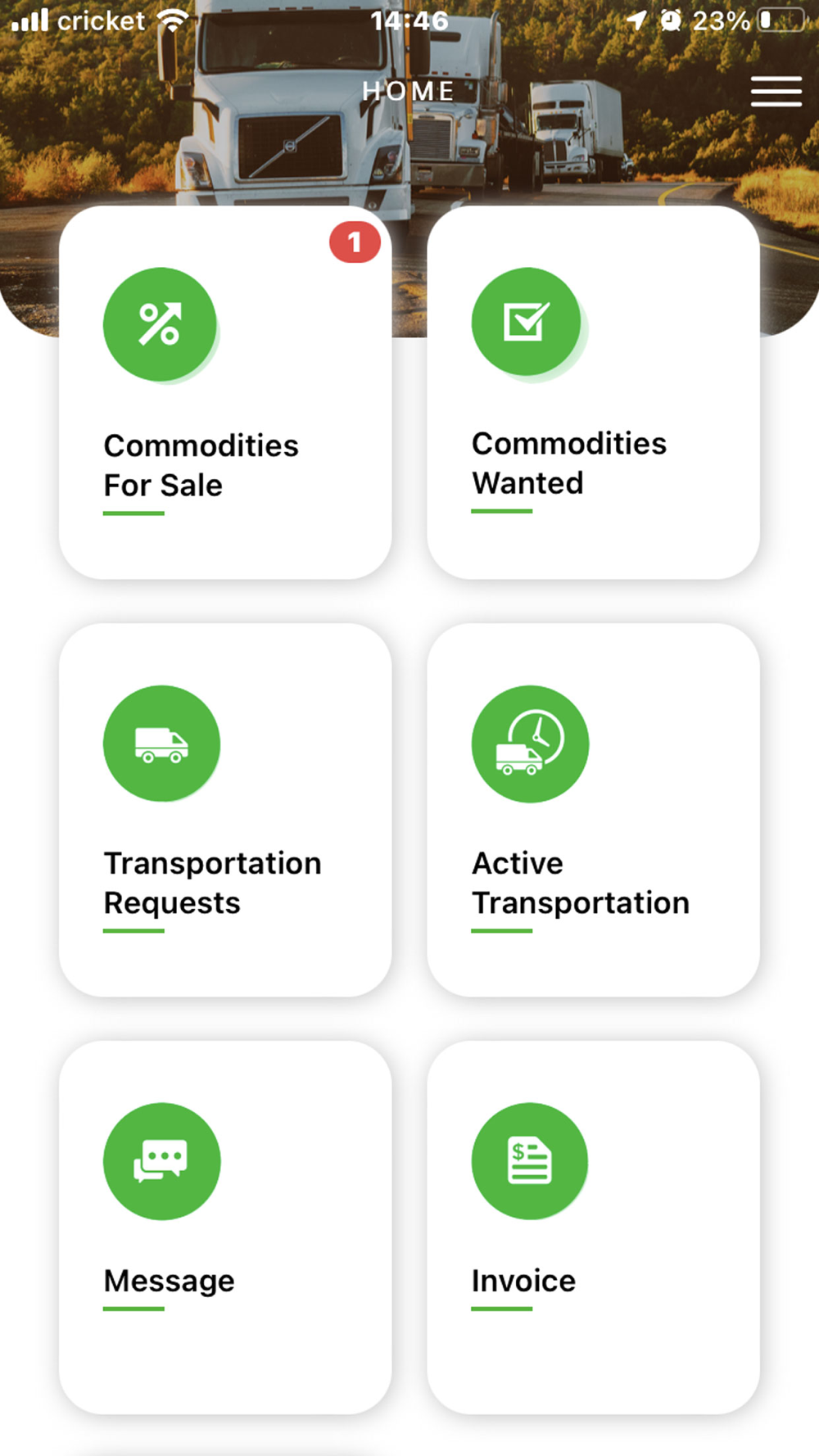The width and height of the screenshot is (819, 1456).
Task: Open the Active Transportation card
Action: 594,810
